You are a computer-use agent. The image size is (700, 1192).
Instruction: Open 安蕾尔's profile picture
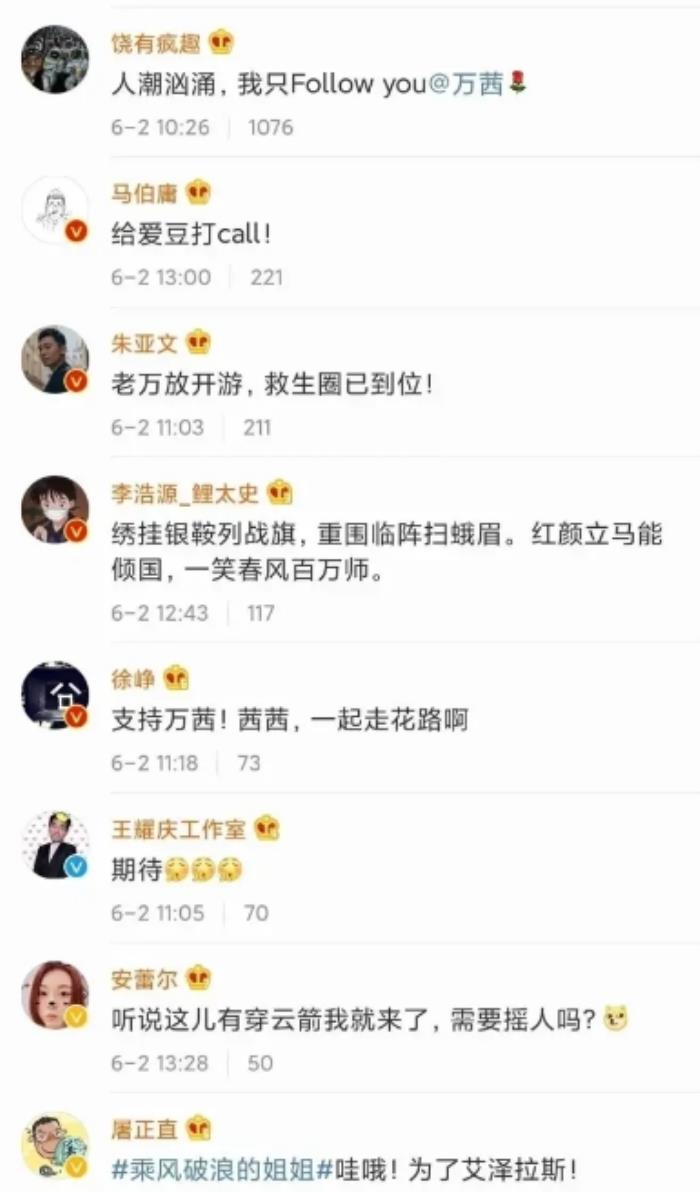coord(55,995)
